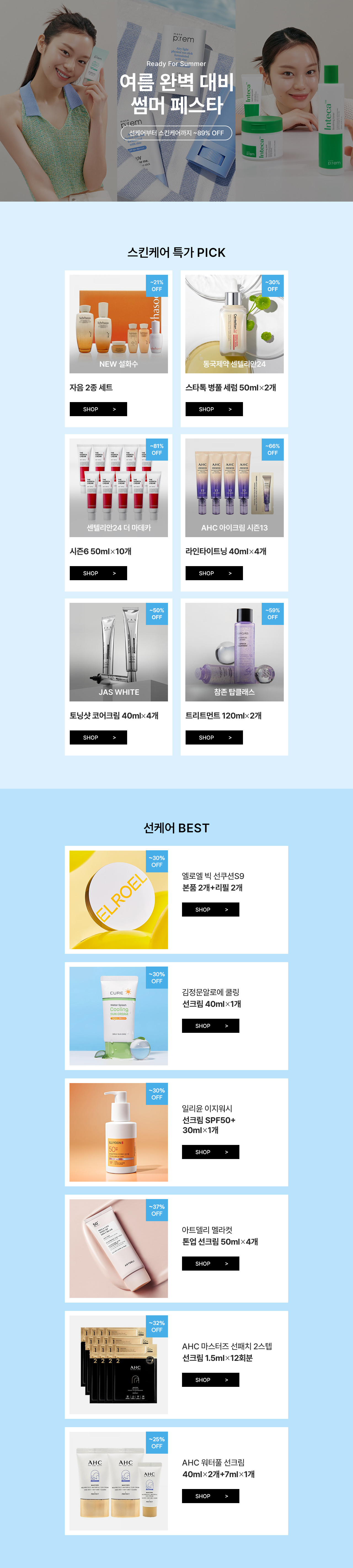Shop 엘로엘 빅 선쿠션S9
The height and width of the screenshot is (1568, 353).
point(210,909)
